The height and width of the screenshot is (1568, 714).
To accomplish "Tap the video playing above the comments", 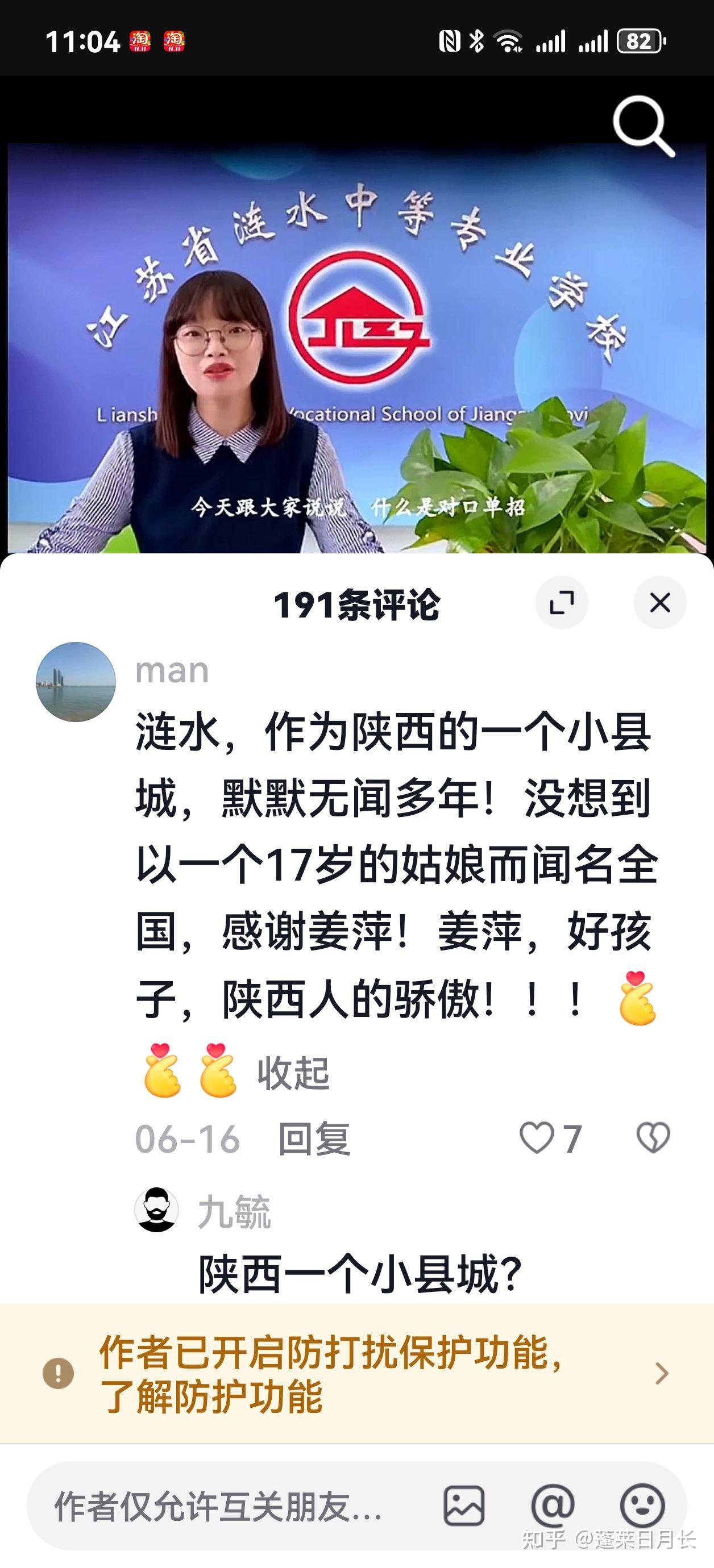I will [x=357, y=347].
